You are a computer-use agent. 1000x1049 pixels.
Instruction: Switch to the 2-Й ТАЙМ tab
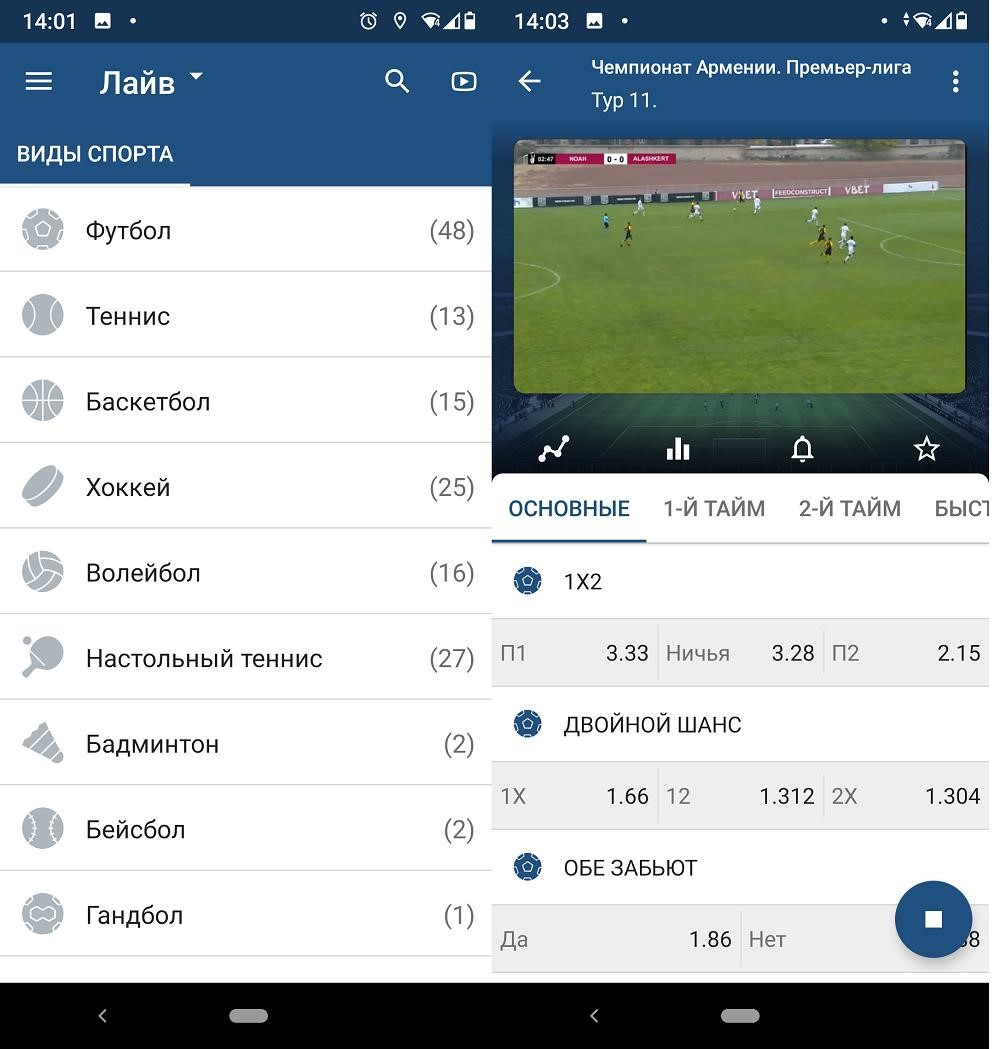pos(849,509)
